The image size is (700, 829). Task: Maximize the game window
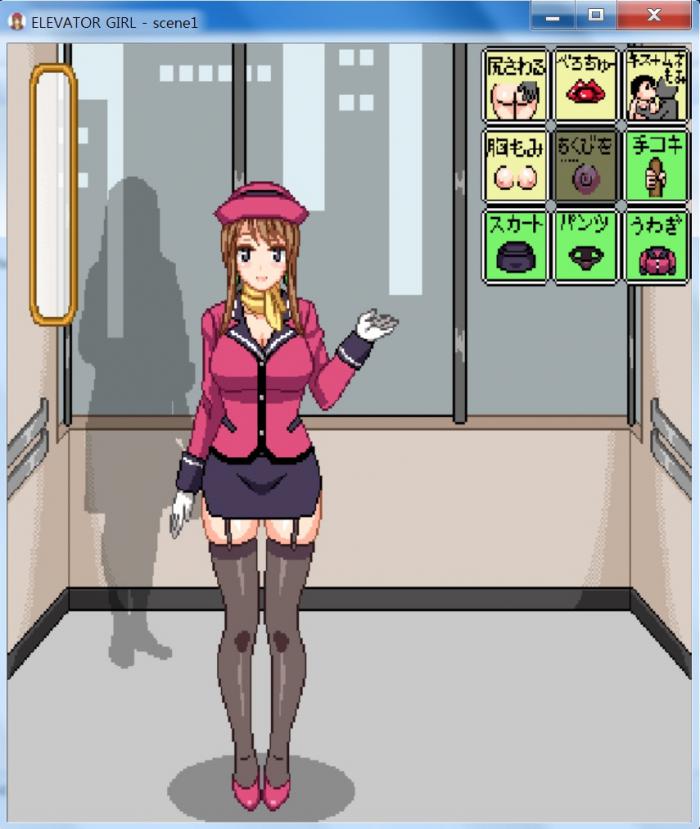596,15
